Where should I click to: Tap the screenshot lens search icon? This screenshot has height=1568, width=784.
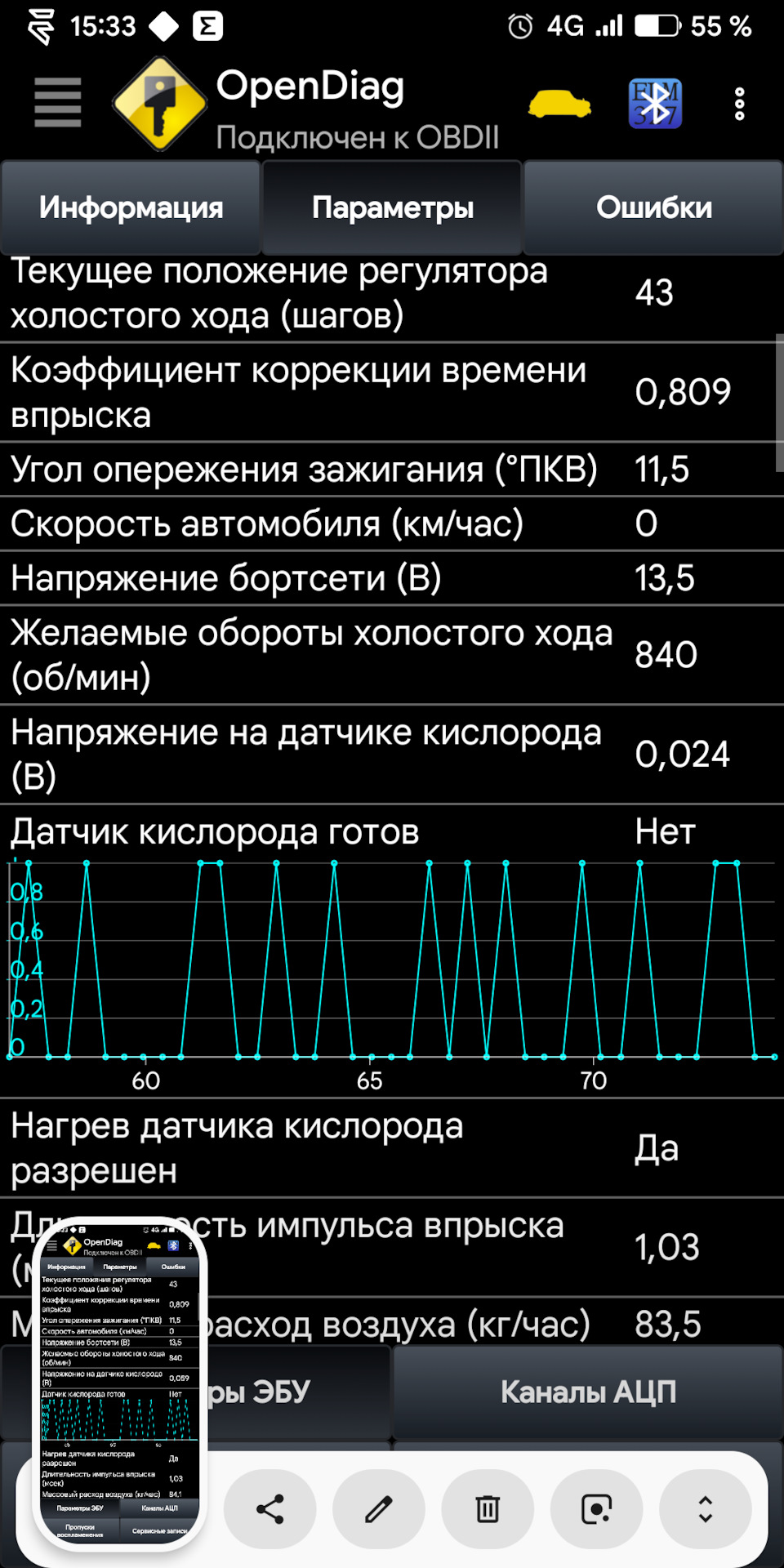596,1509
